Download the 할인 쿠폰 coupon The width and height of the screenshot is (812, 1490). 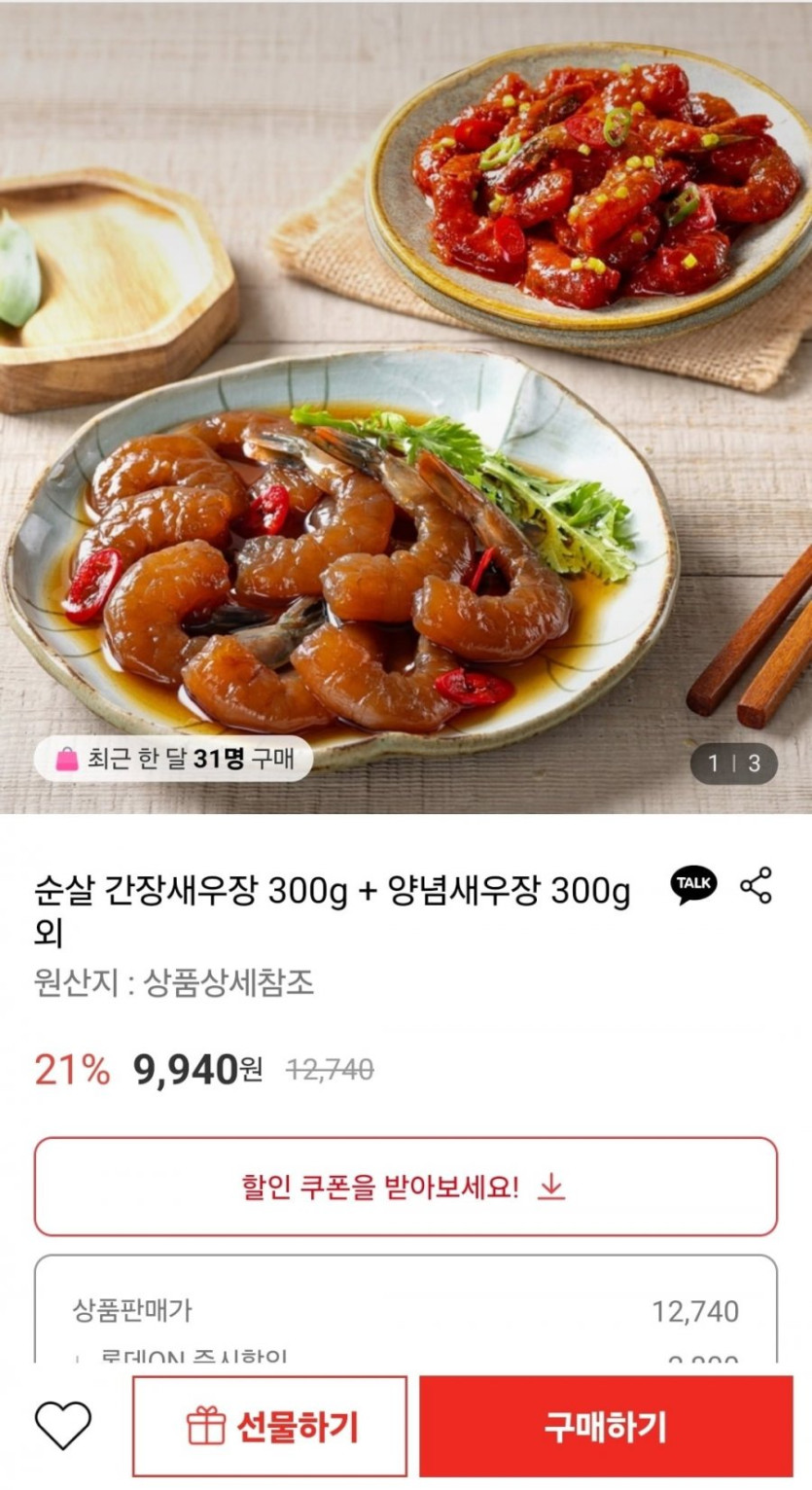point(406,1187)
